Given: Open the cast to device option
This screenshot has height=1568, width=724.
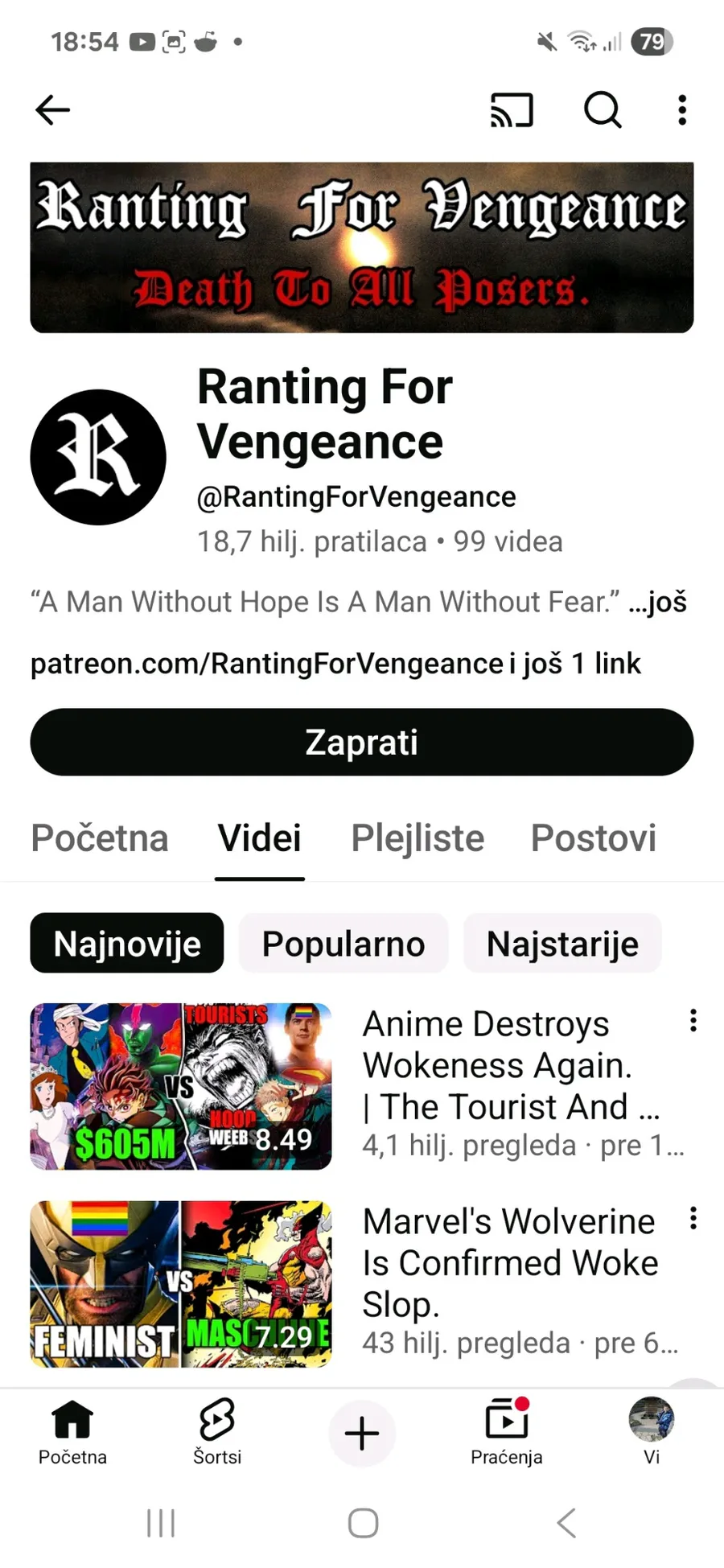Looking at the screenshot, I should pyautogui.click(x=512, y=110).
